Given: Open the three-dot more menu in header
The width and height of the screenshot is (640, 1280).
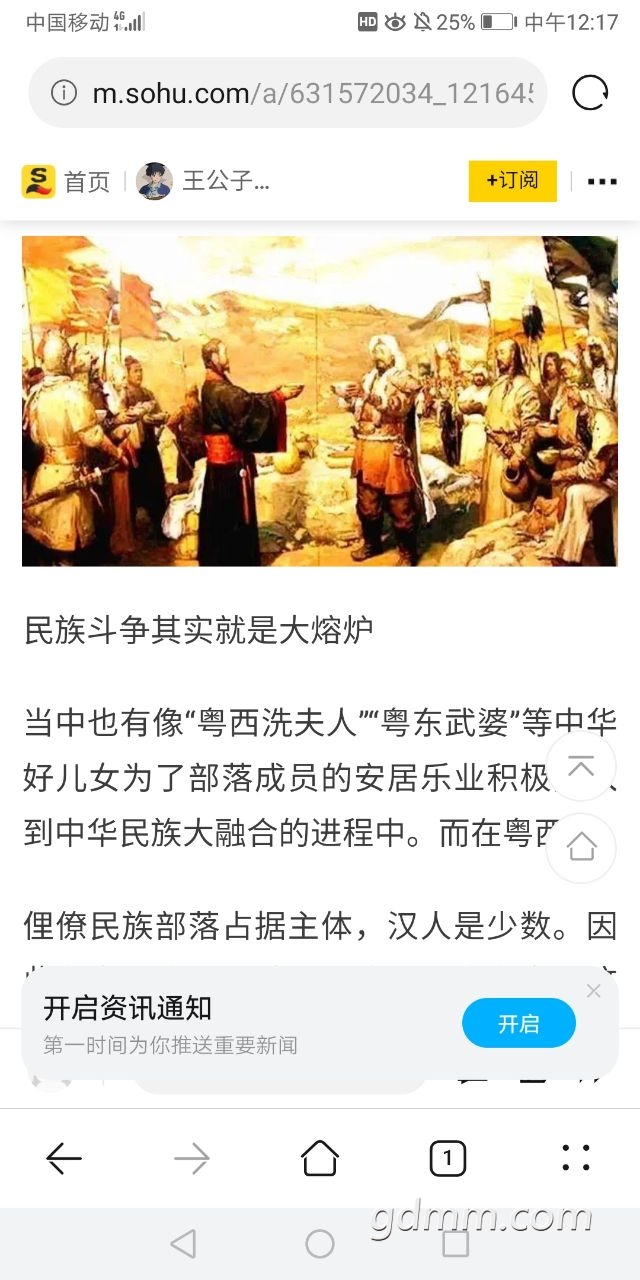Looking at the screenshot, I should pyautogui.click(x=602, y=181).
